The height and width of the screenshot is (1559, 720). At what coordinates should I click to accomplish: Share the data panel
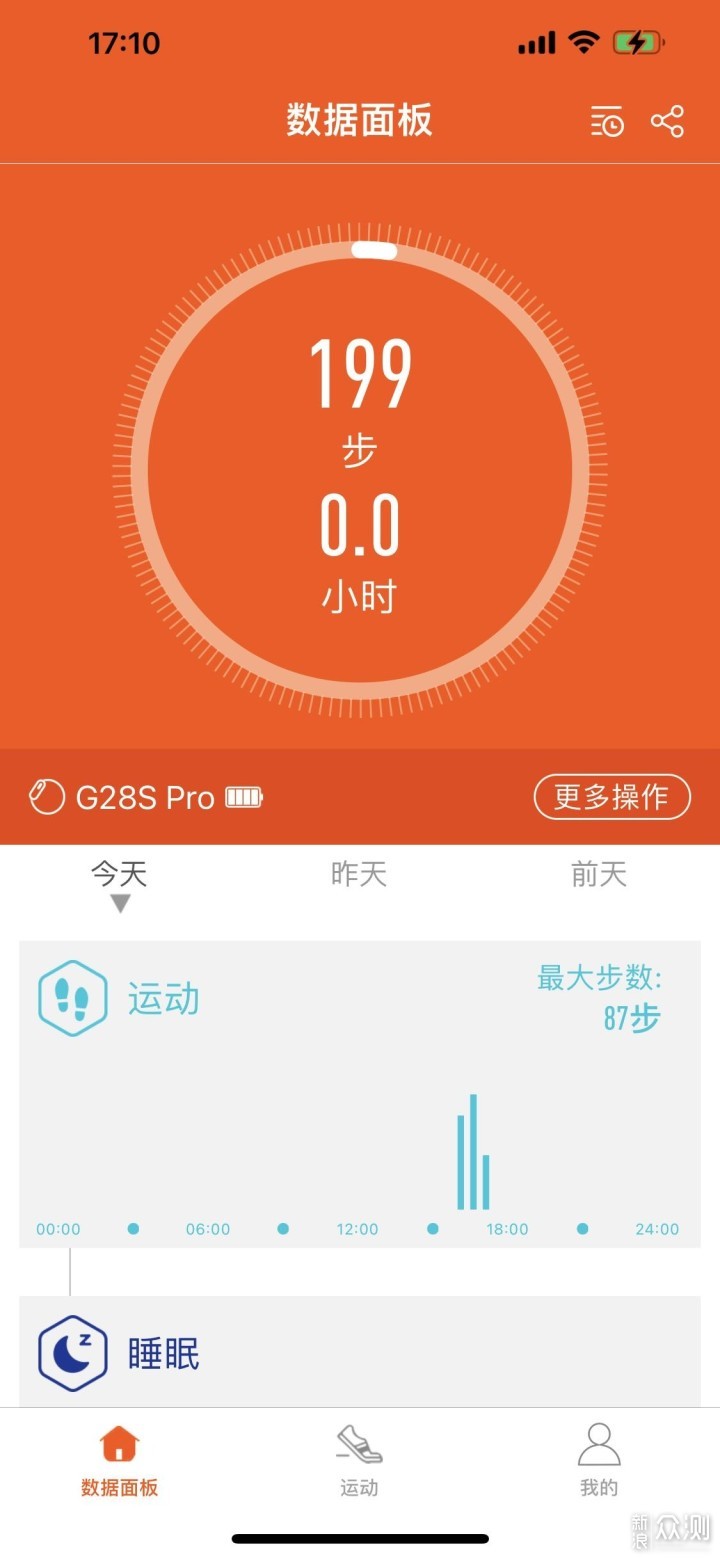click(667, 121)
